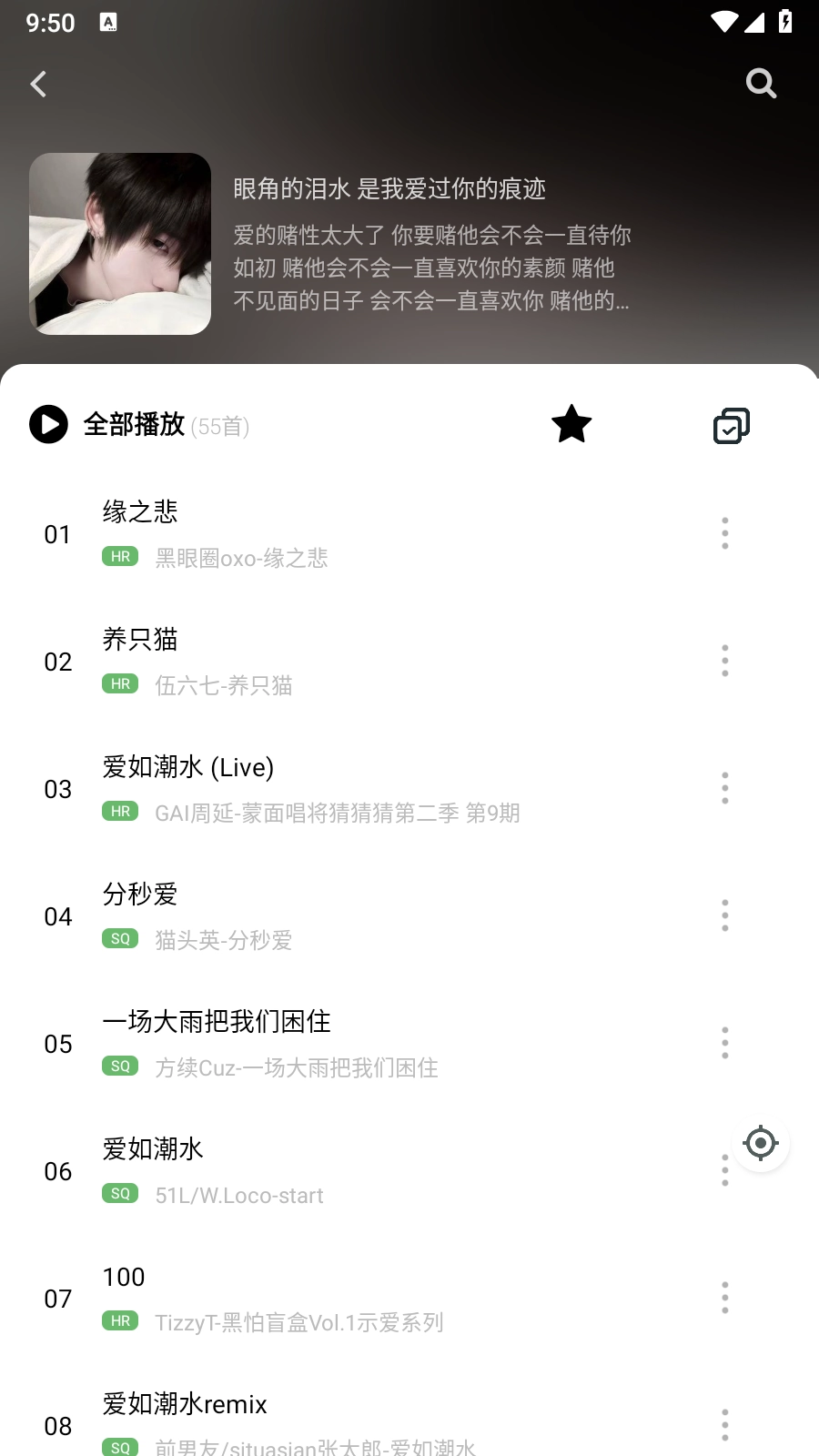Enter multi-select mode for songs

(731, 426)
